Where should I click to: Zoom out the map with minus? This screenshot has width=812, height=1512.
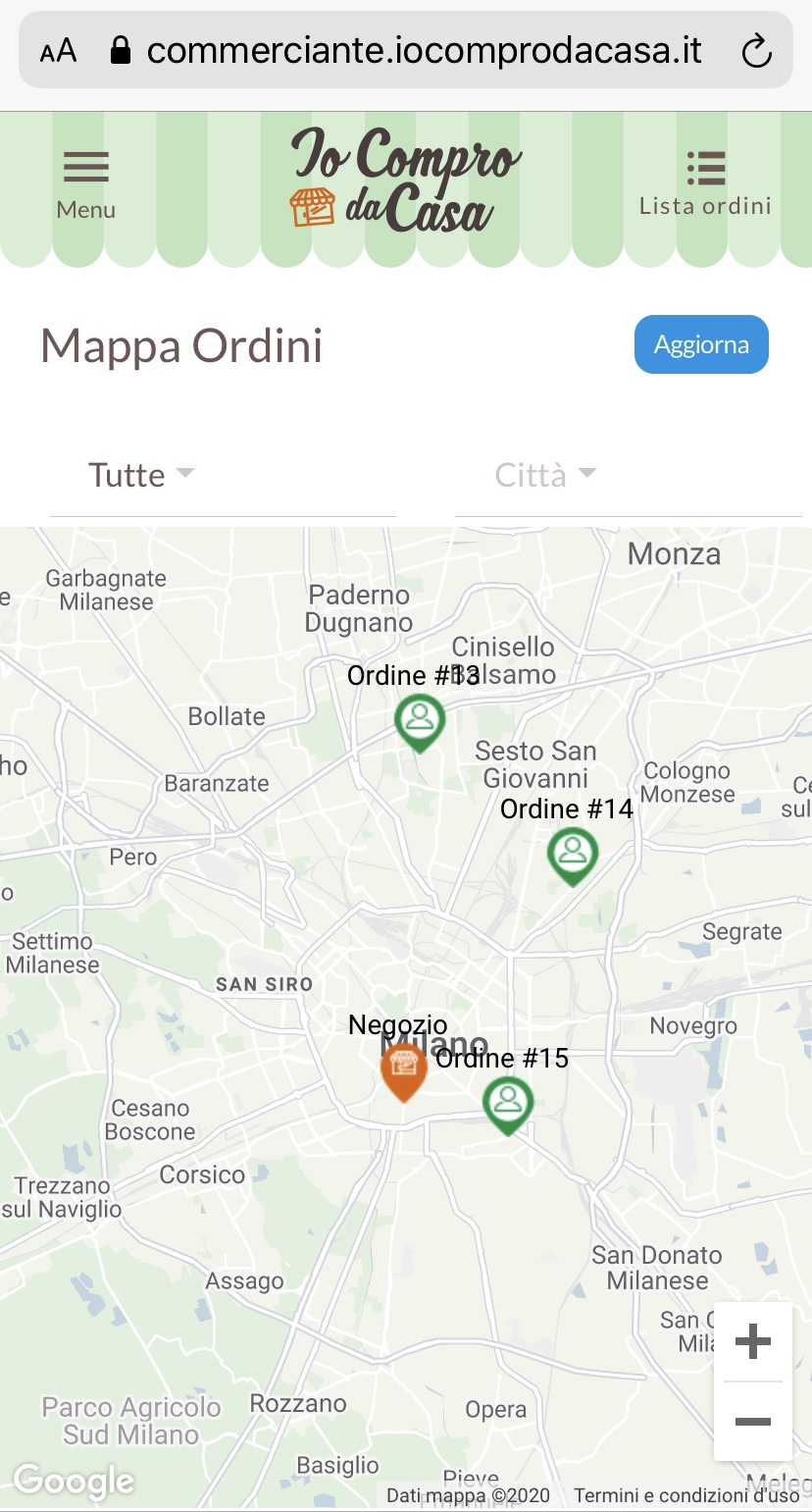[752, 1422]
